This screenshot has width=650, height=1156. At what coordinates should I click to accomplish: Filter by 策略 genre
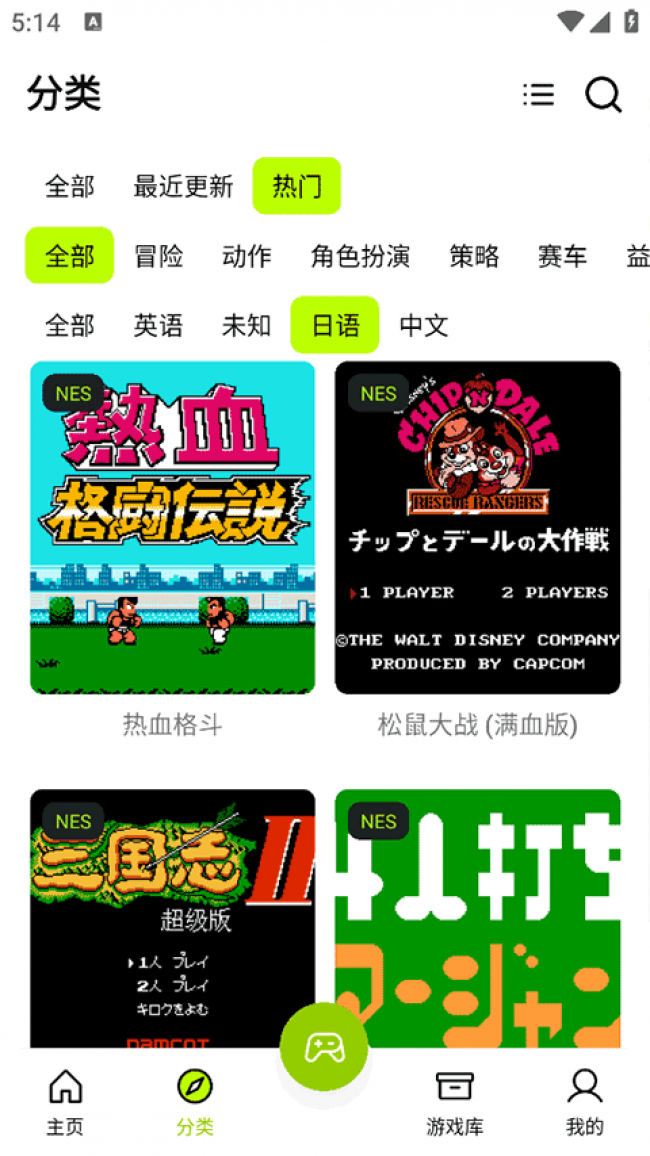click(474, 256)
